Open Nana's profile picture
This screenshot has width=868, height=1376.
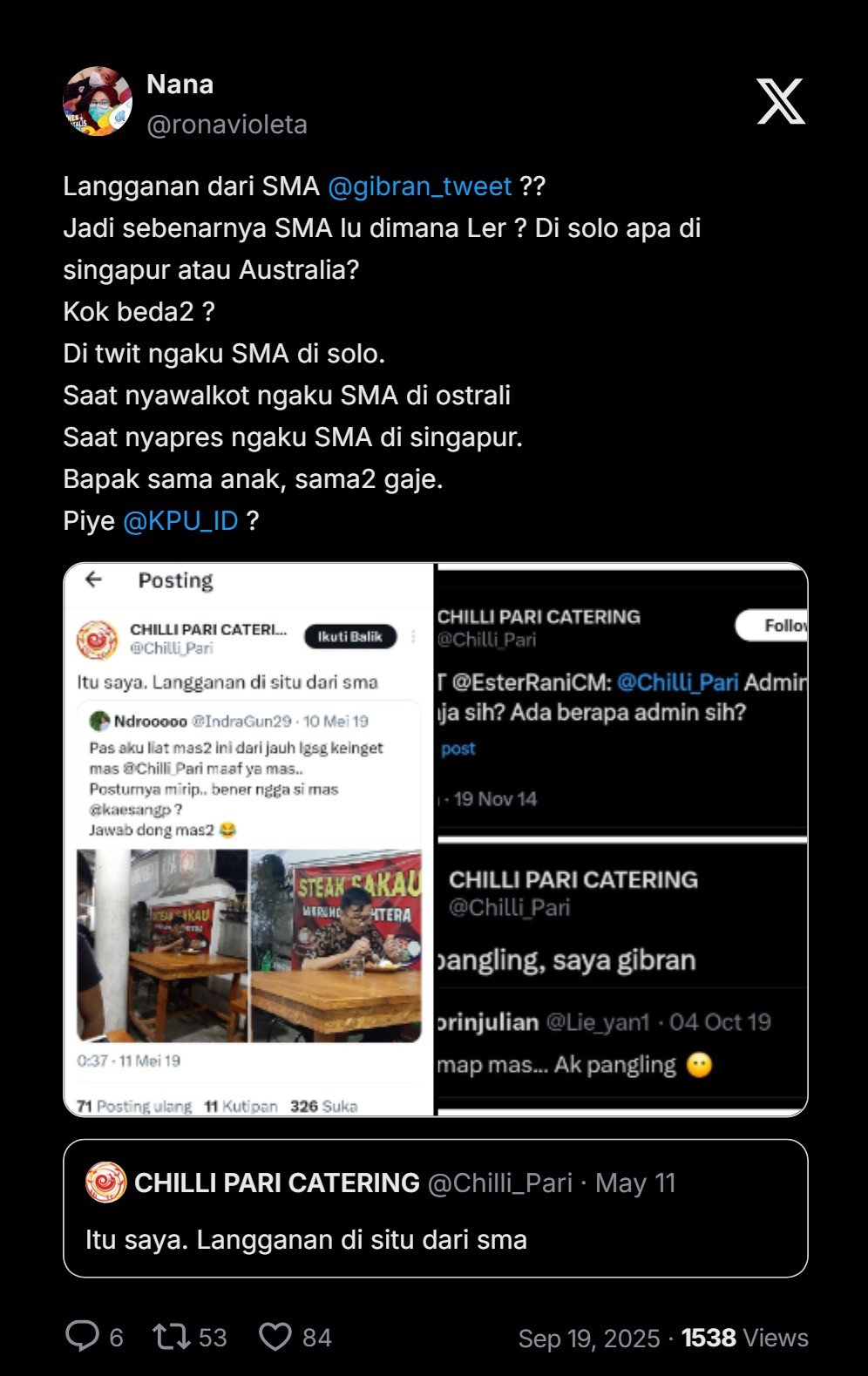pos(98,102)
